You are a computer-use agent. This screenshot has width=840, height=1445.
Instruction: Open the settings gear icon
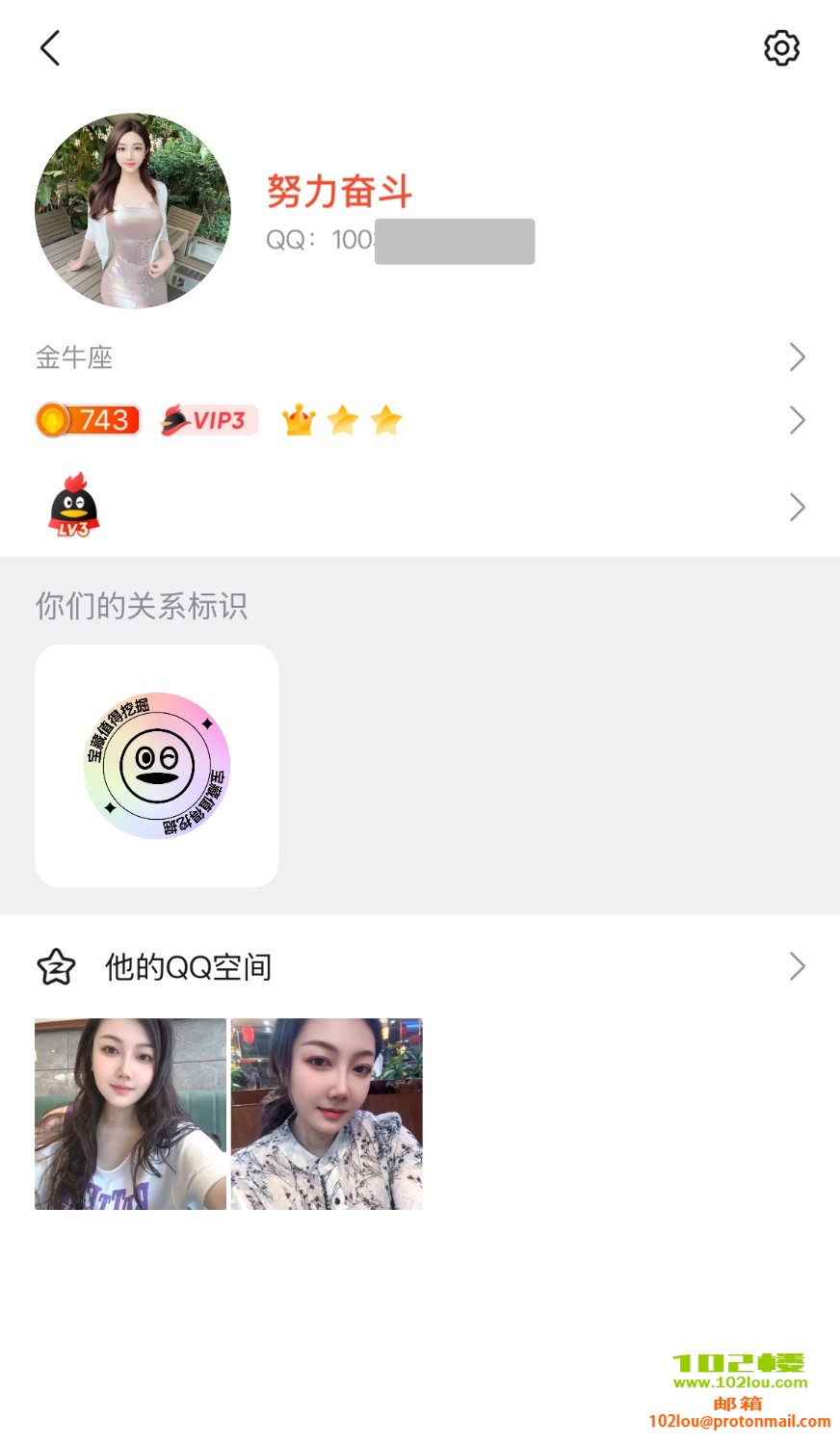(x=781, y=48)
